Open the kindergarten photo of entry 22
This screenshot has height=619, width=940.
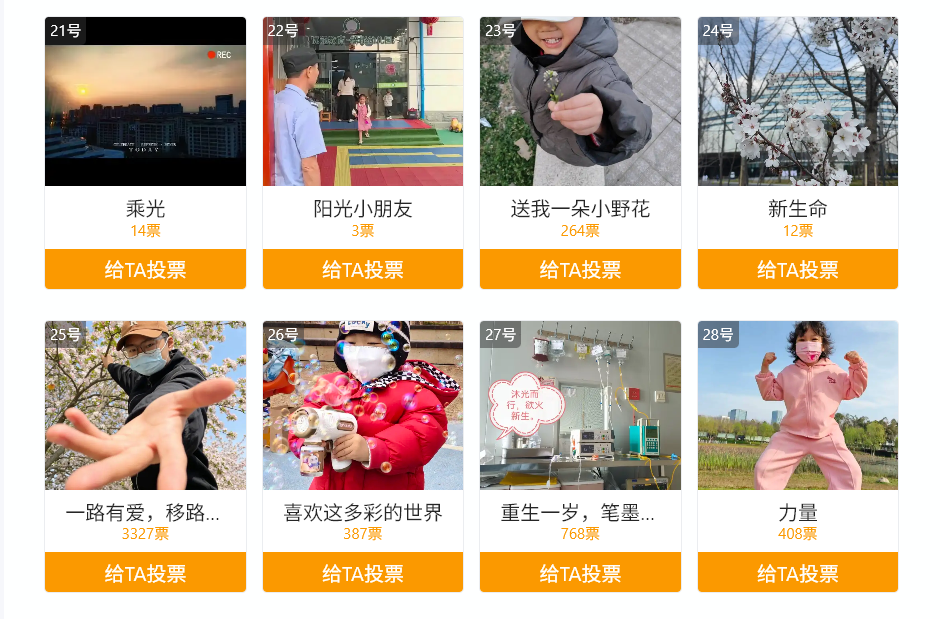pyautogui.click(x=363, y=102)
